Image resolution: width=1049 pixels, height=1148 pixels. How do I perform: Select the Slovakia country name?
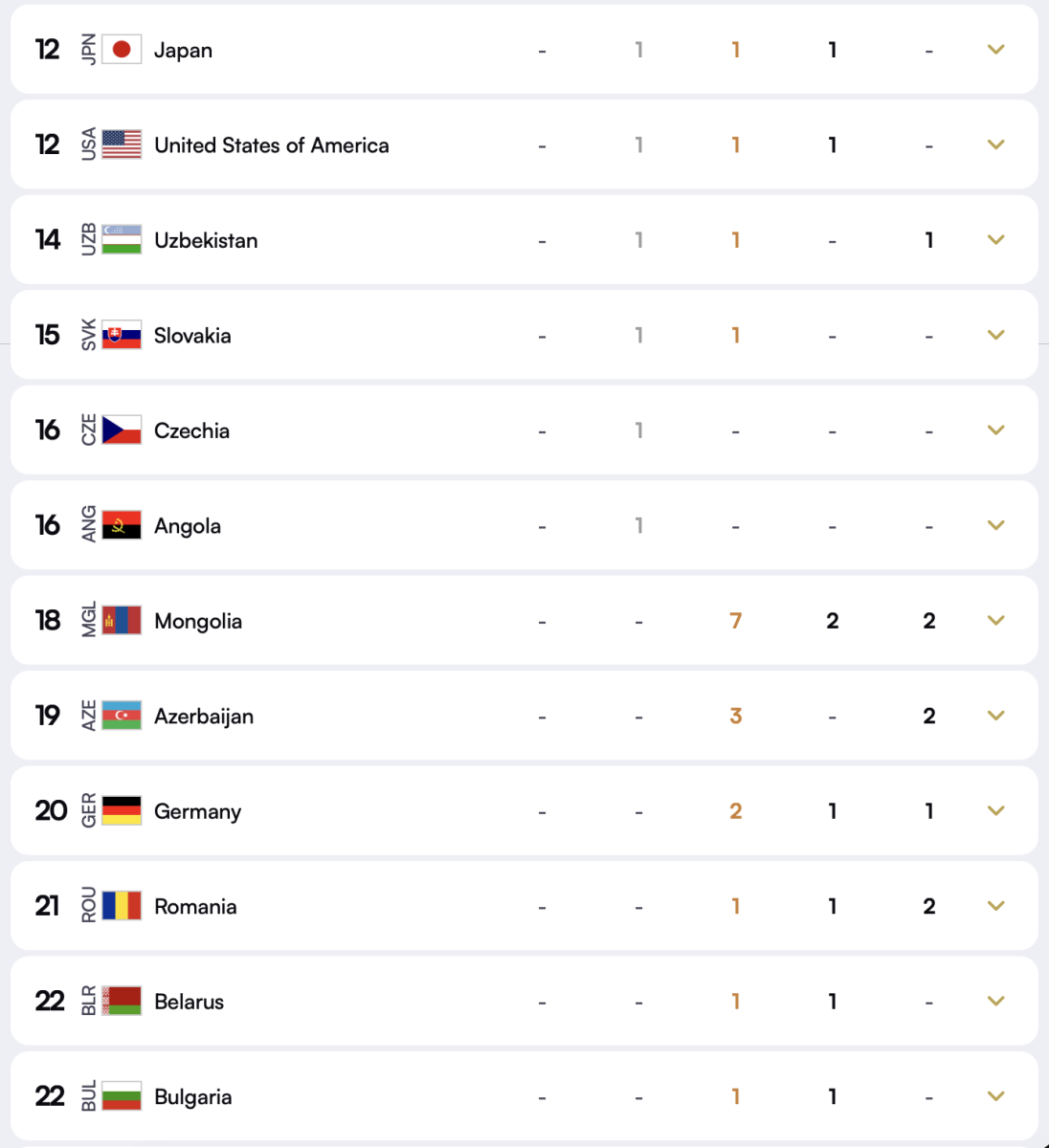pyautogui.click(x=192, y=335)
